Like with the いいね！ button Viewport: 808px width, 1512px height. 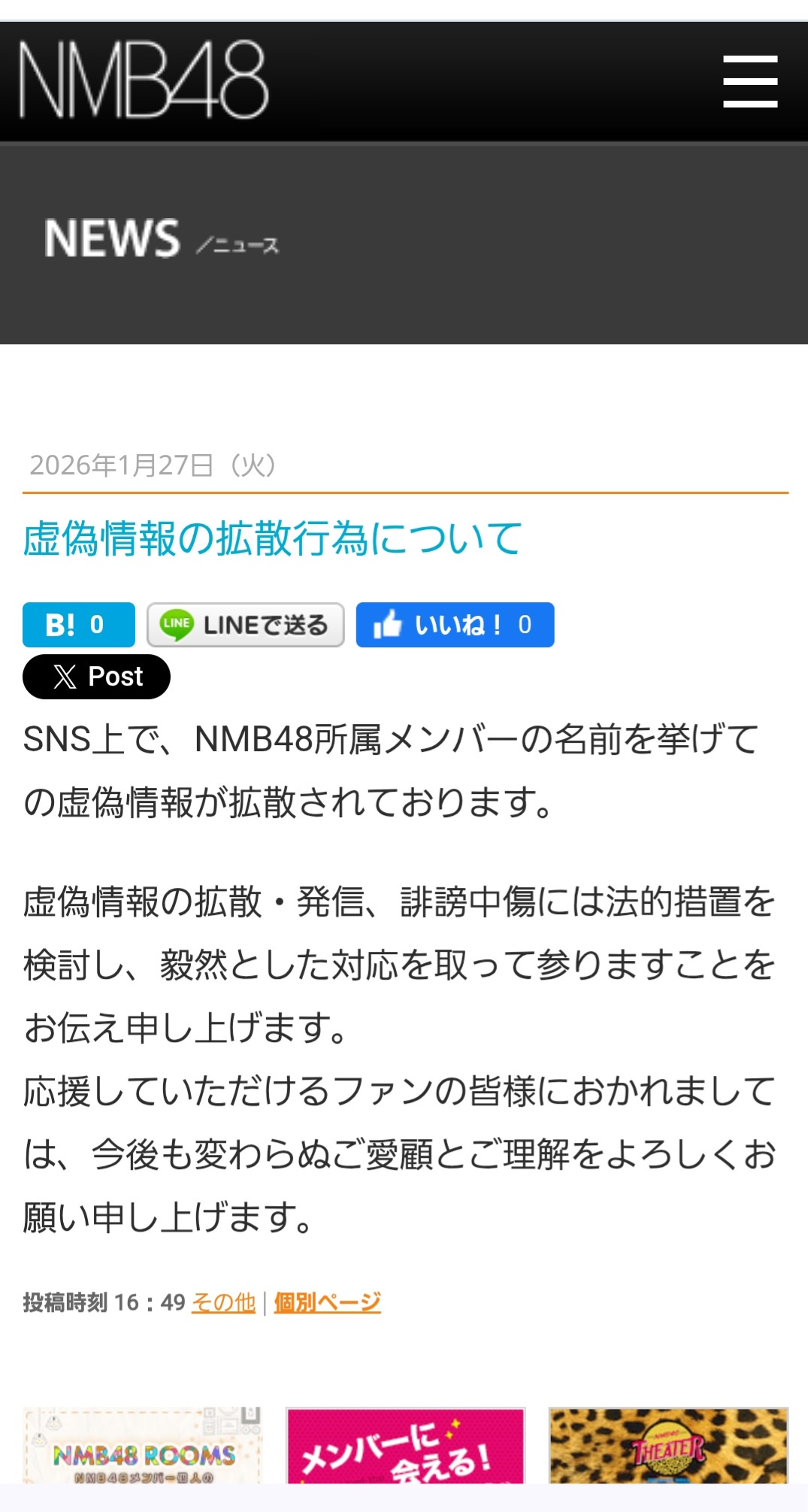(455, 625)
